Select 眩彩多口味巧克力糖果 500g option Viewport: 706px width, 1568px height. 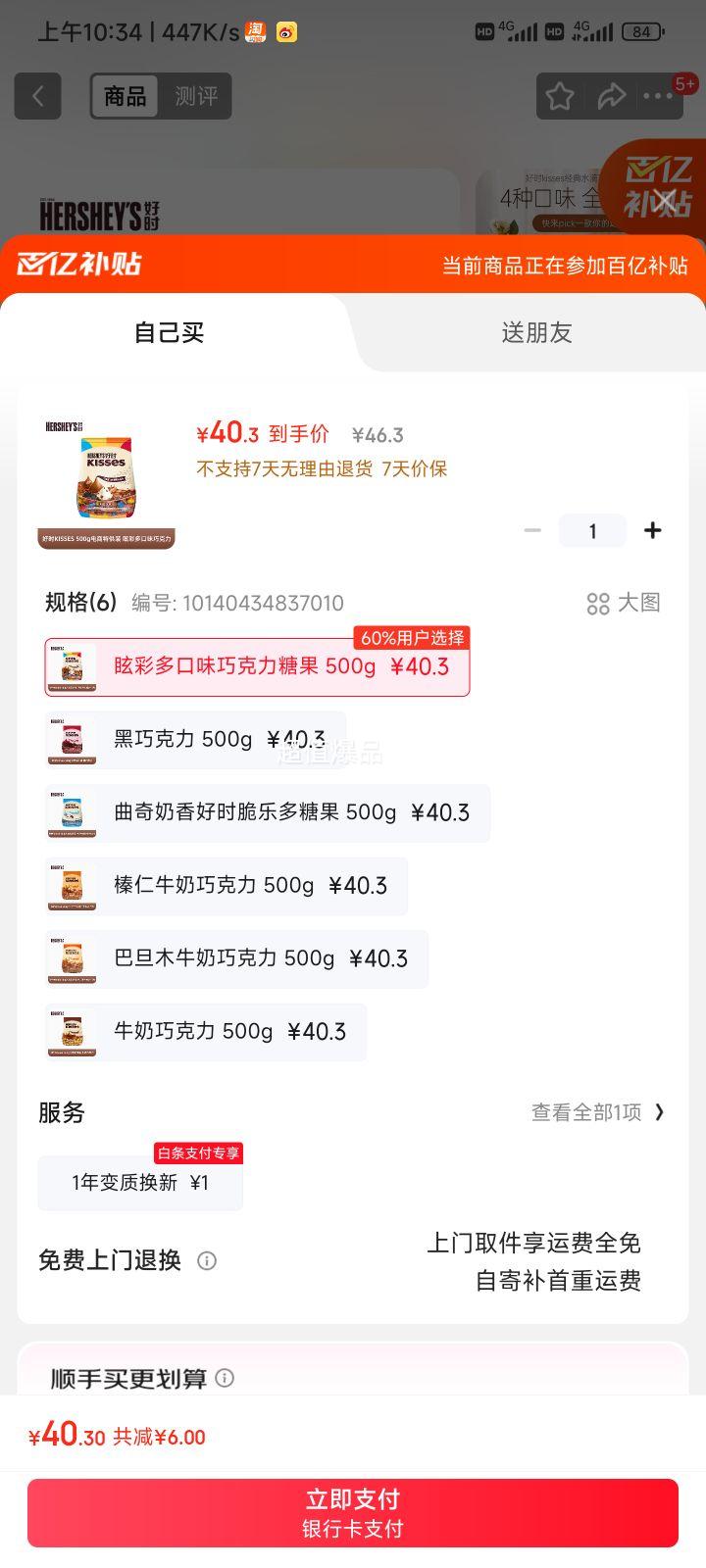pyautogui.click(x=257, y=667)
